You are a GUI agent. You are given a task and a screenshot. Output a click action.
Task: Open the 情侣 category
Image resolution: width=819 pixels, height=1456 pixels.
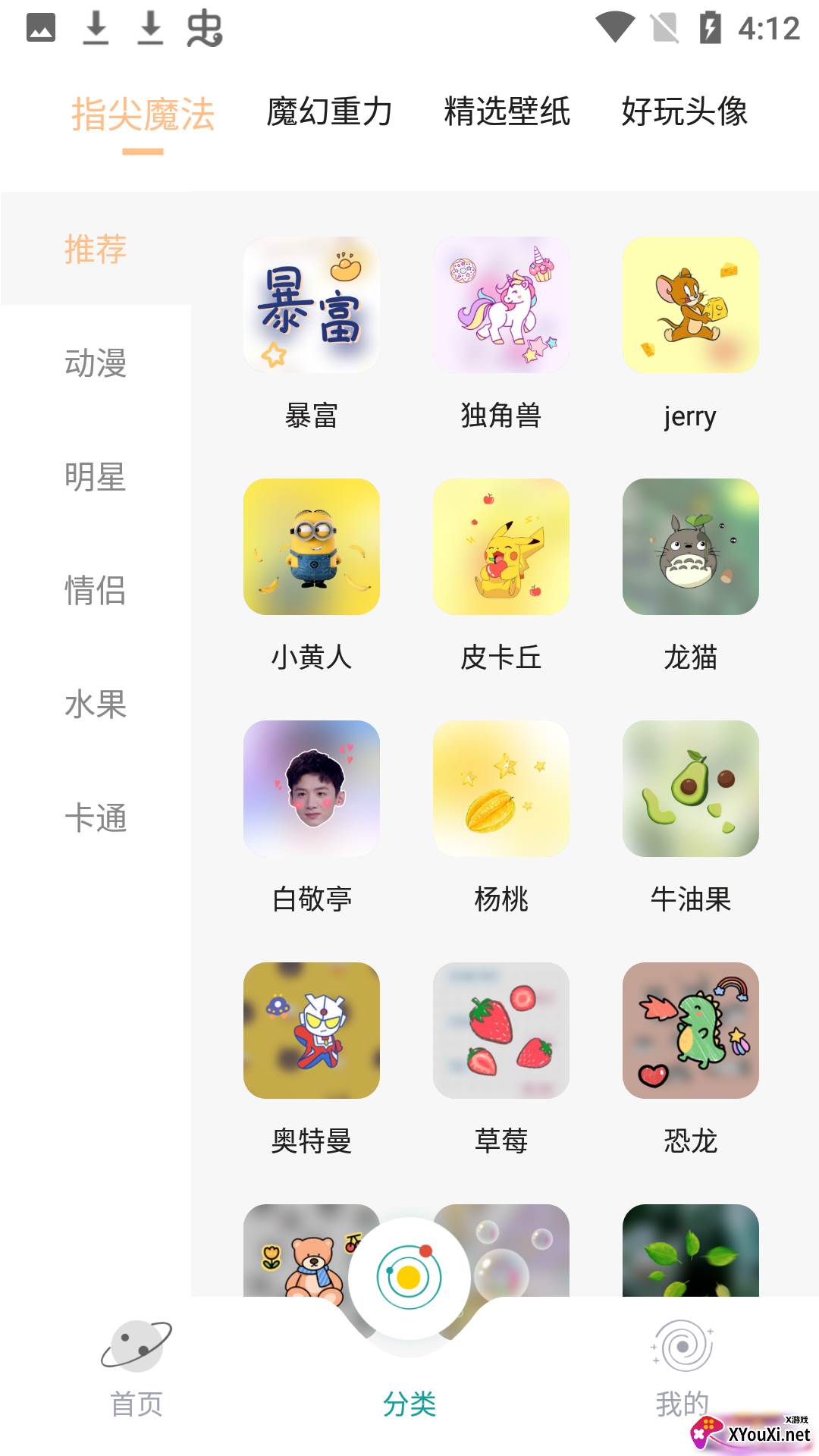click(x=96, y=590)
